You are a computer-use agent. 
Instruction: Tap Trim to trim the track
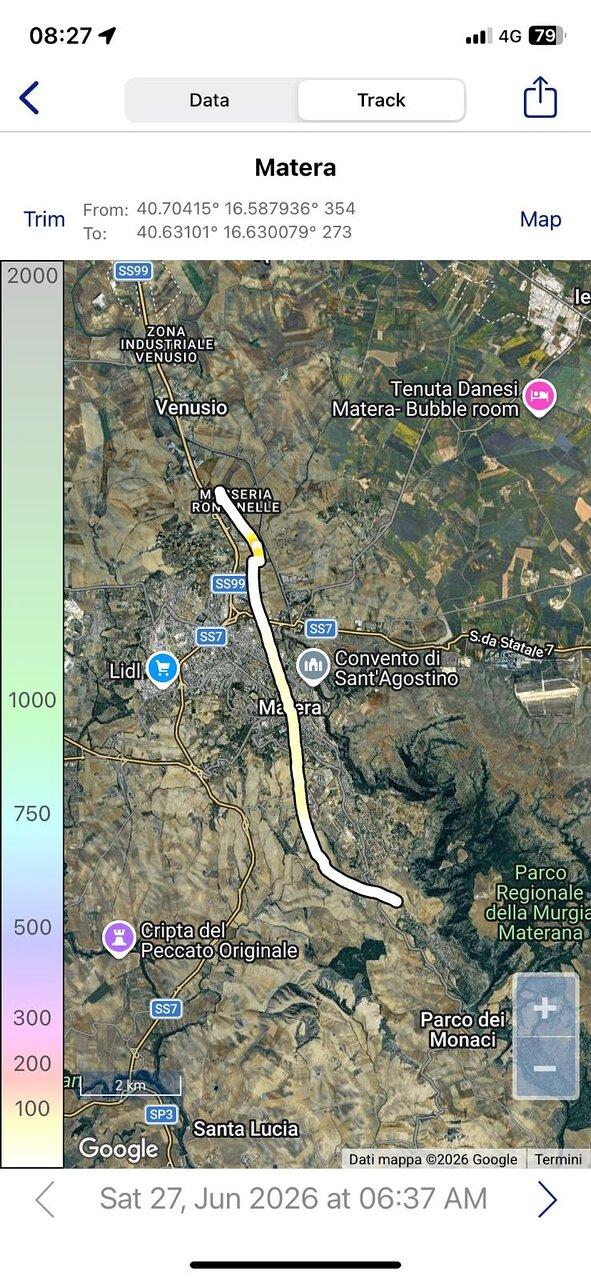[44, 219]
